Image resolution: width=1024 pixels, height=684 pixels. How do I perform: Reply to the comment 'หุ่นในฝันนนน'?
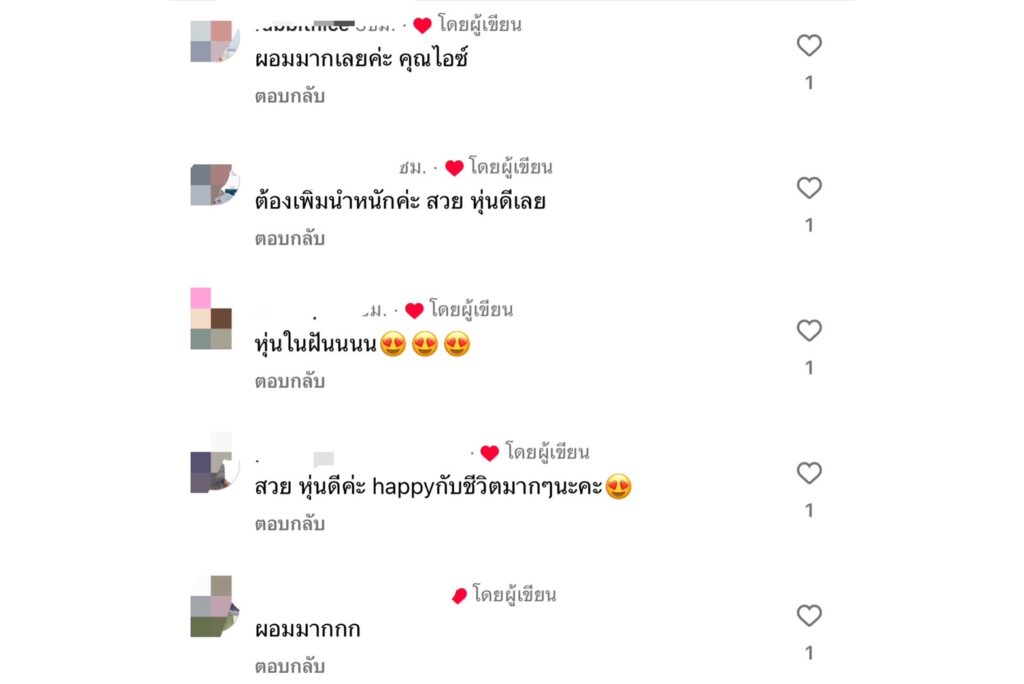click(289, 381)
